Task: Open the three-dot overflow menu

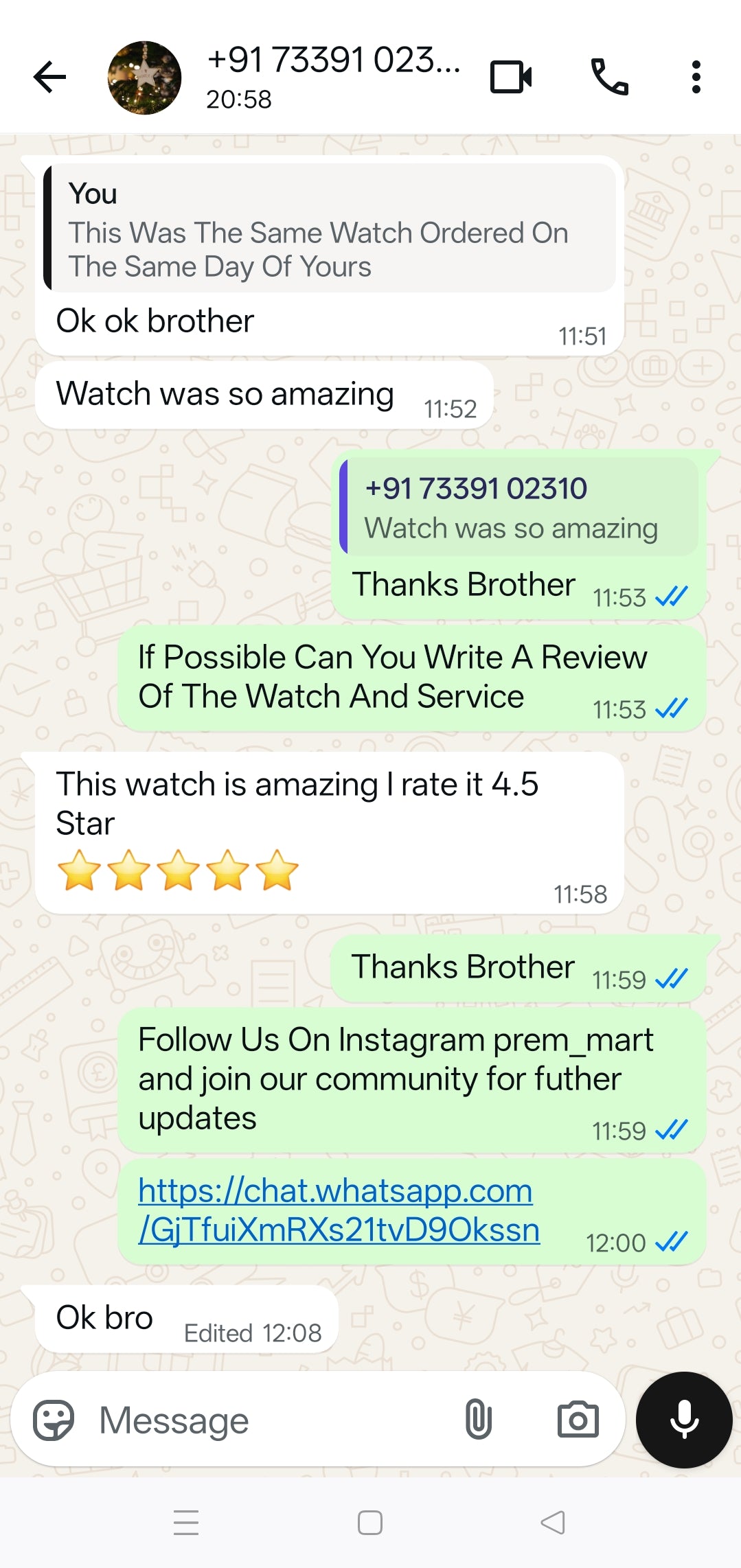Action: 696,76
